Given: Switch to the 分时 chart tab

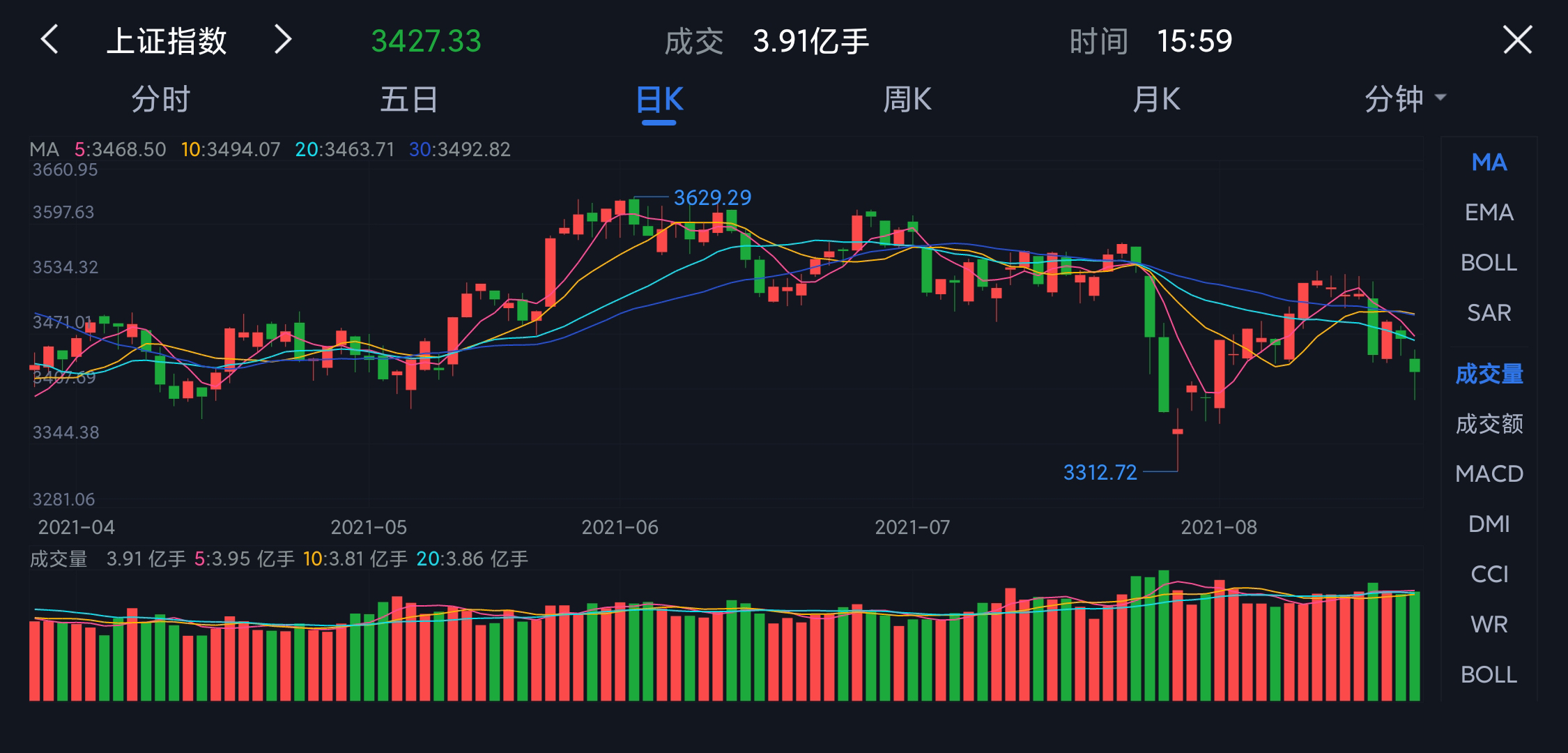Looking at the screenshot, I should click(x=161, y=100).
